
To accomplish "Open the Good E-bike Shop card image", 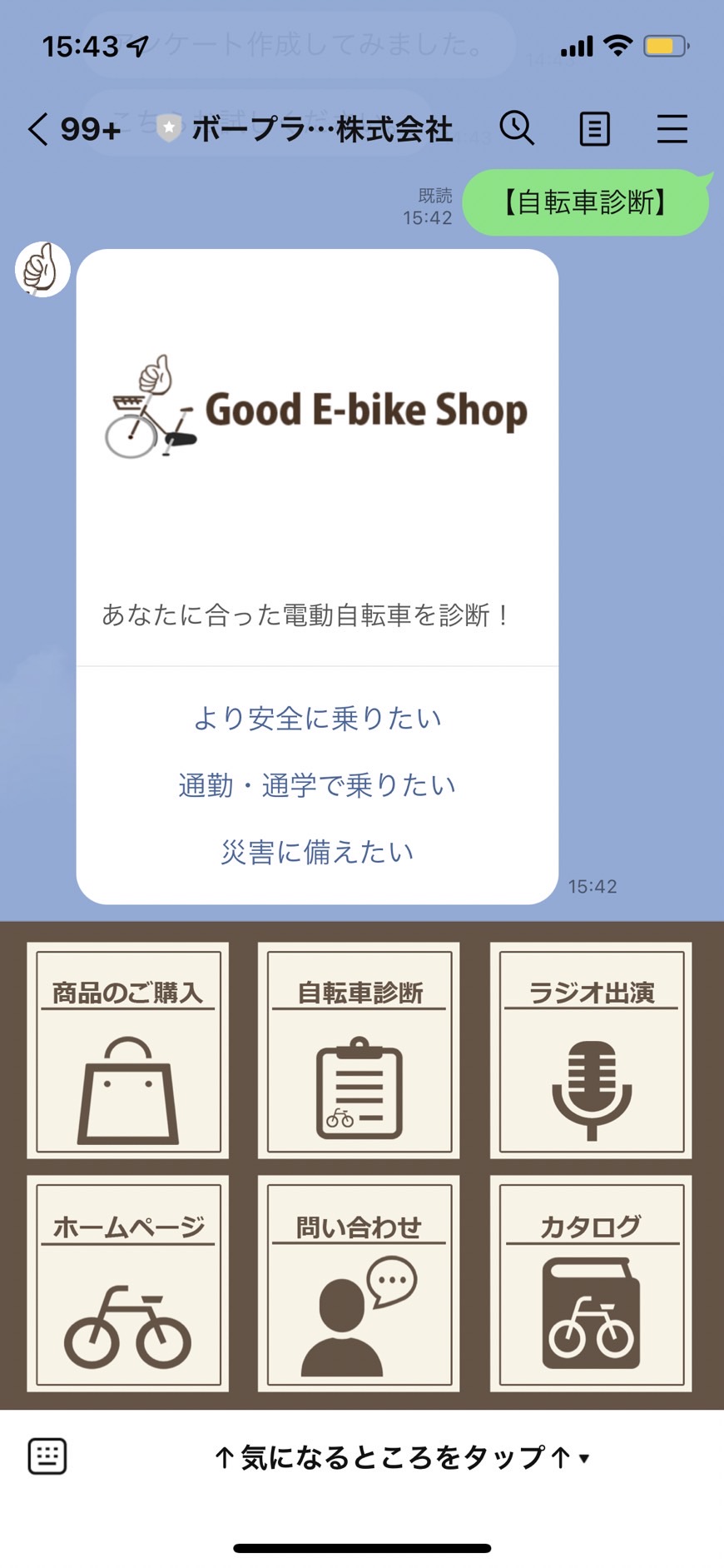I will point(317,410).
